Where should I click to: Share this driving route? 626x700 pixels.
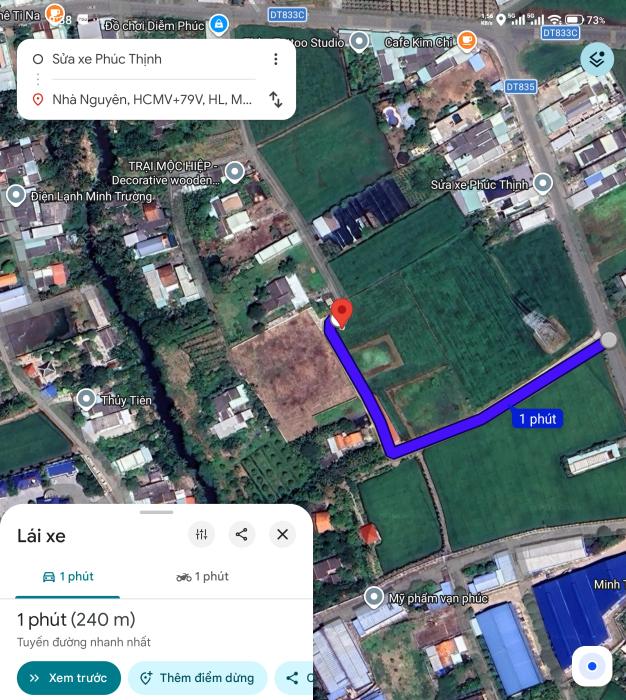(x=242, y=535)
